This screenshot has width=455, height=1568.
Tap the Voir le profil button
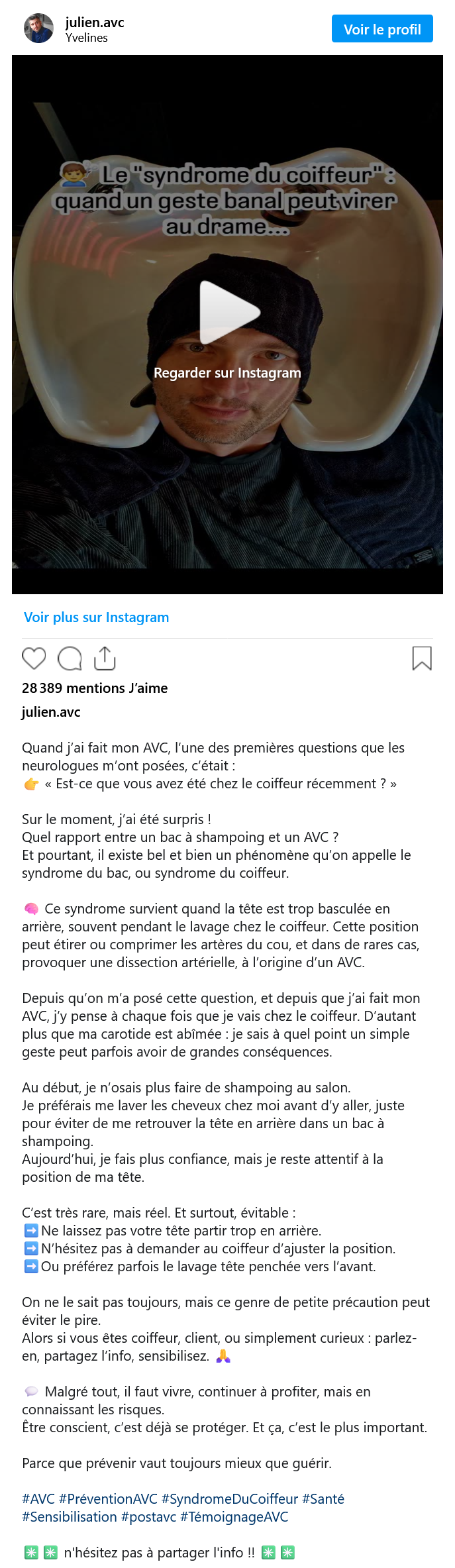tap(382, 29)
